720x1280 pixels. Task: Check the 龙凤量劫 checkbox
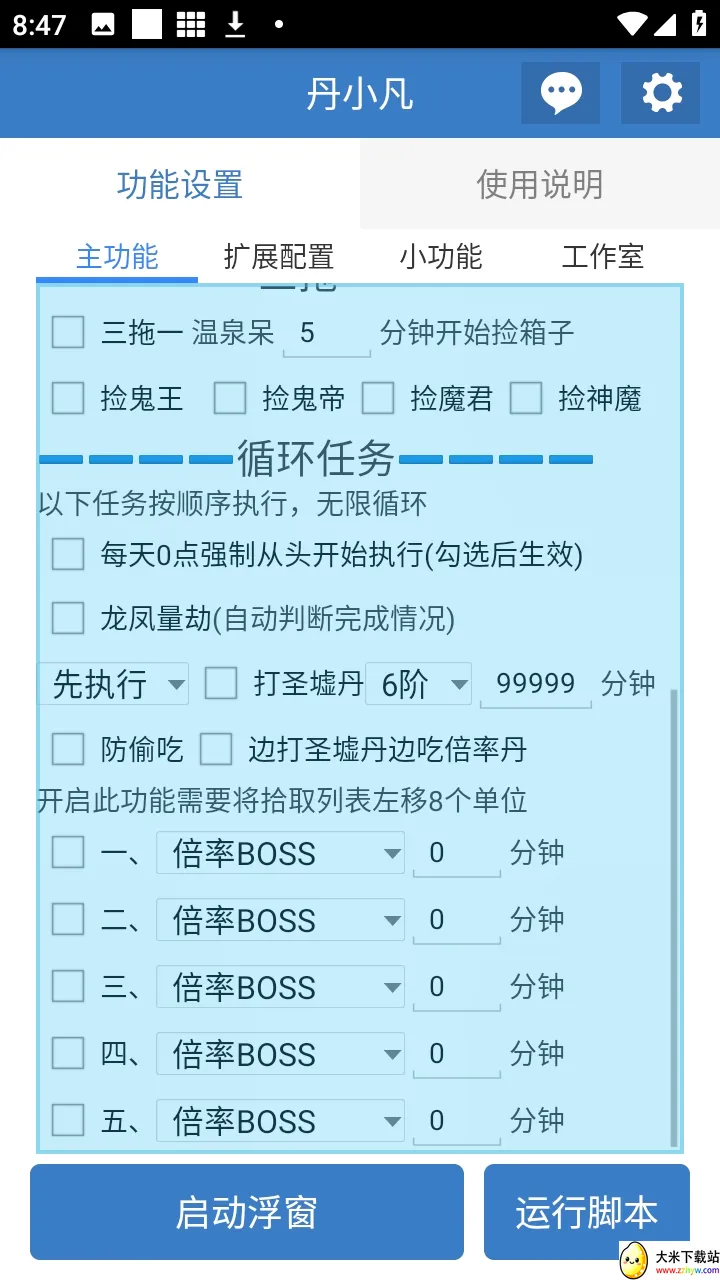(68, 618)
